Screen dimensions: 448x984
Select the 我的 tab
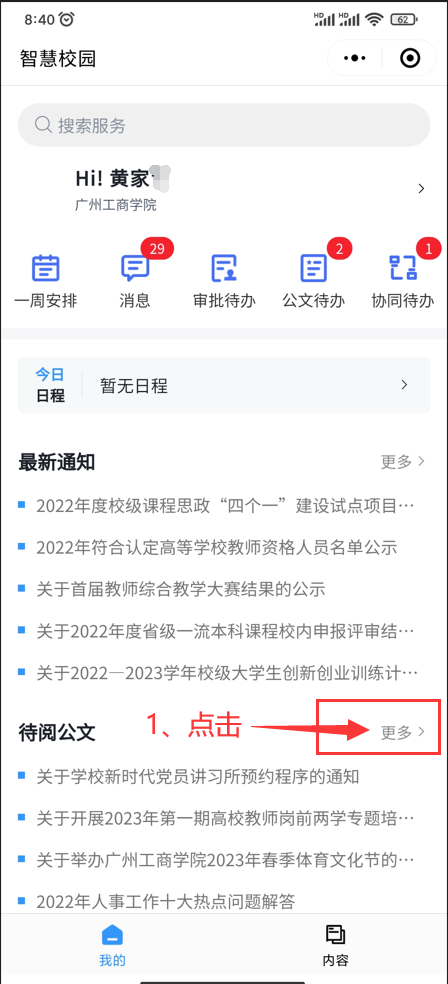(112, 946)
